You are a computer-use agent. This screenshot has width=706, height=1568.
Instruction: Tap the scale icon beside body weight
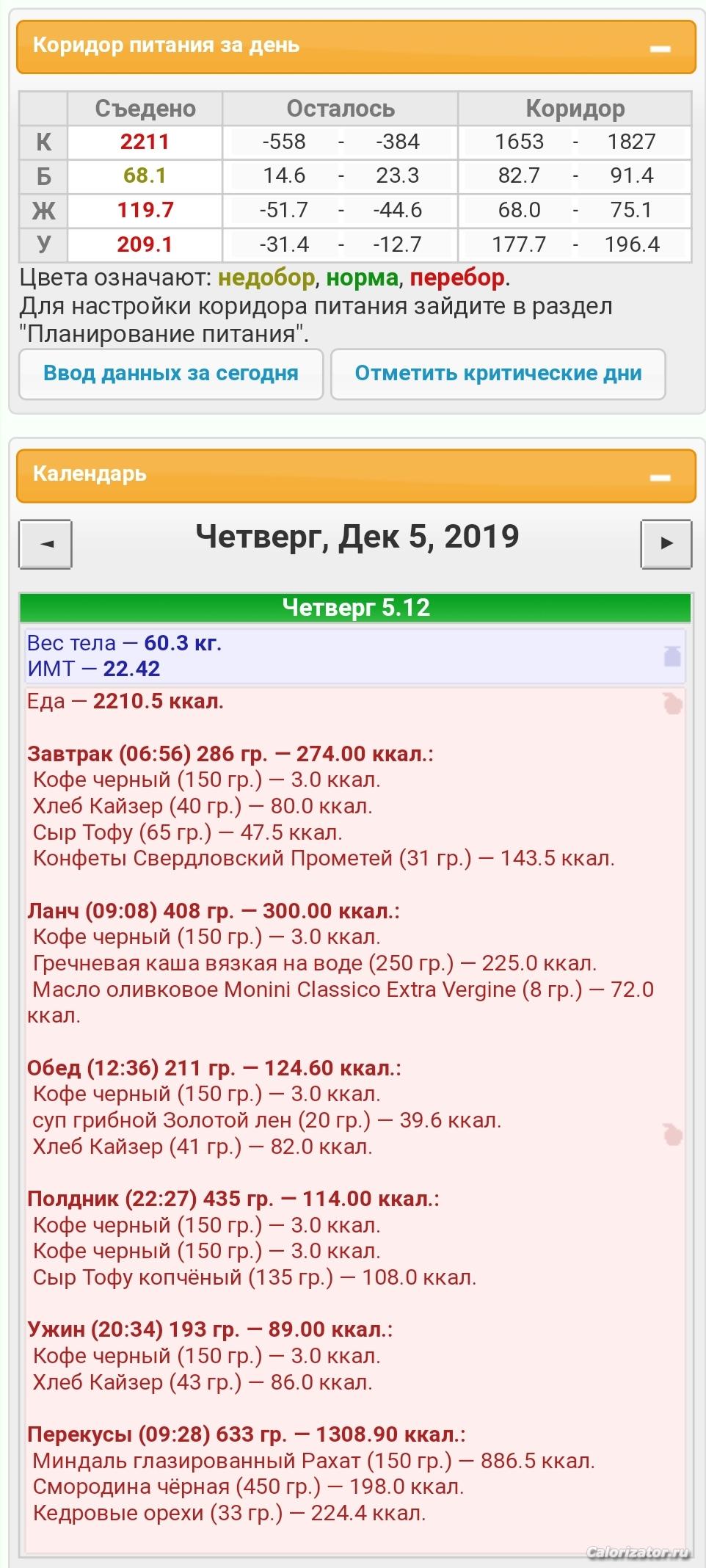672,656
